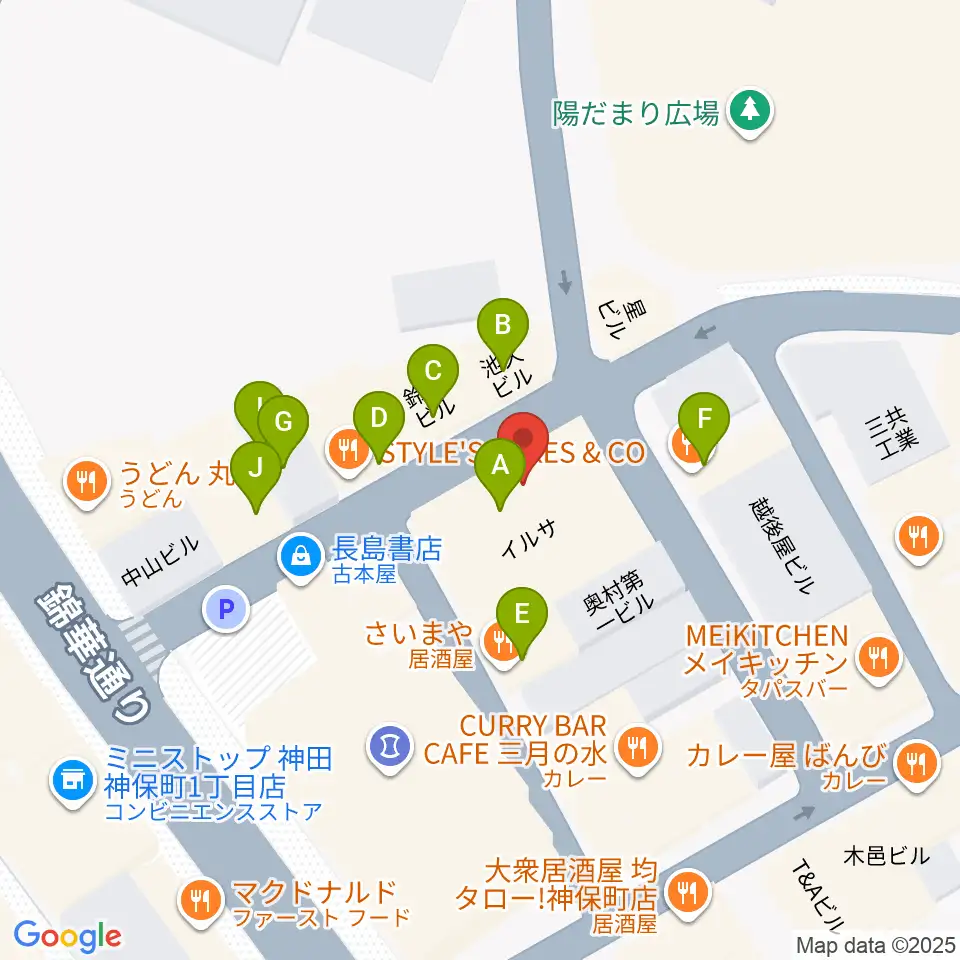Tap マクドナルド fast food pin

pos(200,901)
